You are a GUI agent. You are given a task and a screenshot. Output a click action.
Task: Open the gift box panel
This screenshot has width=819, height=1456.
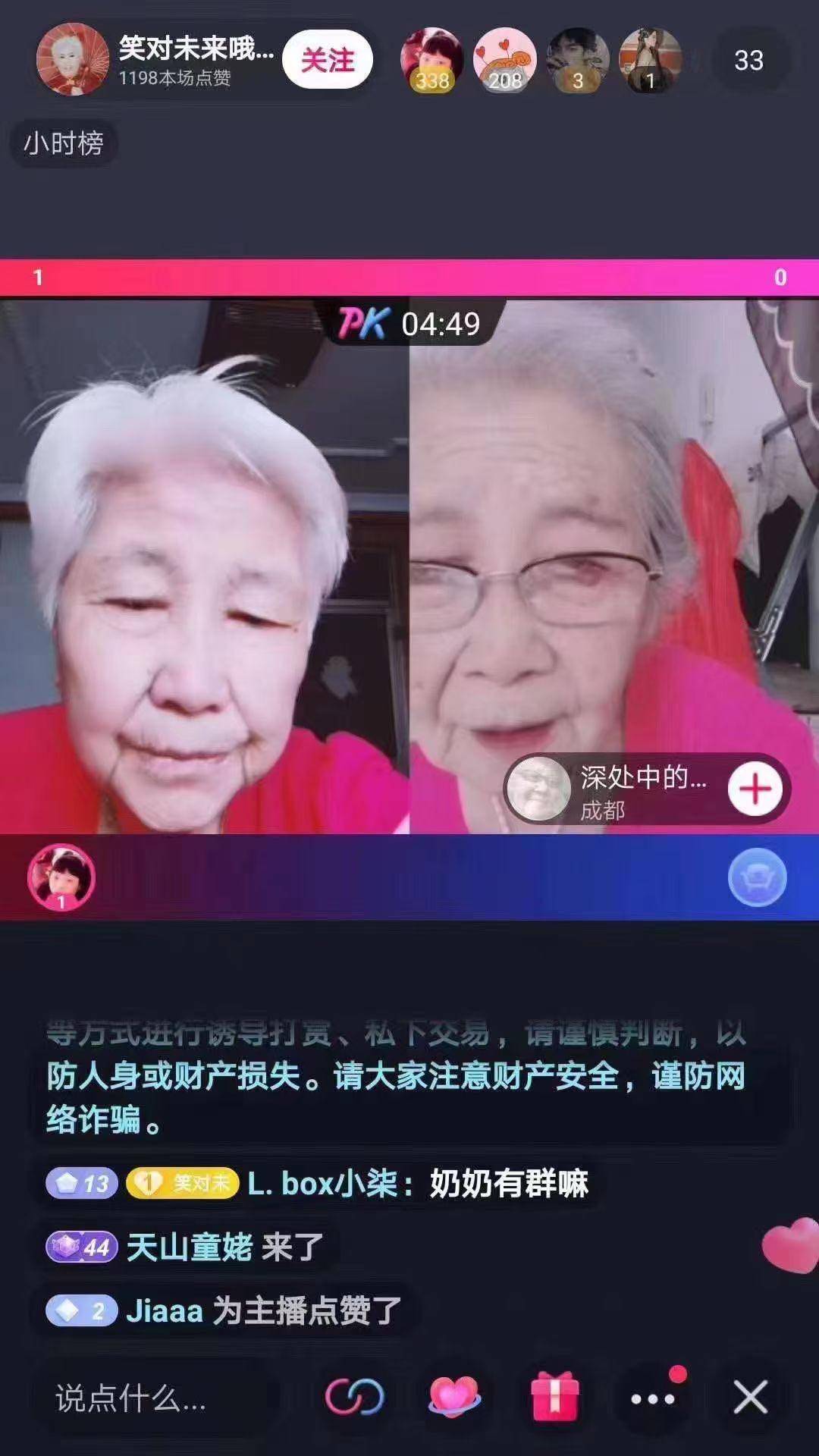(x=554, y=1396)
